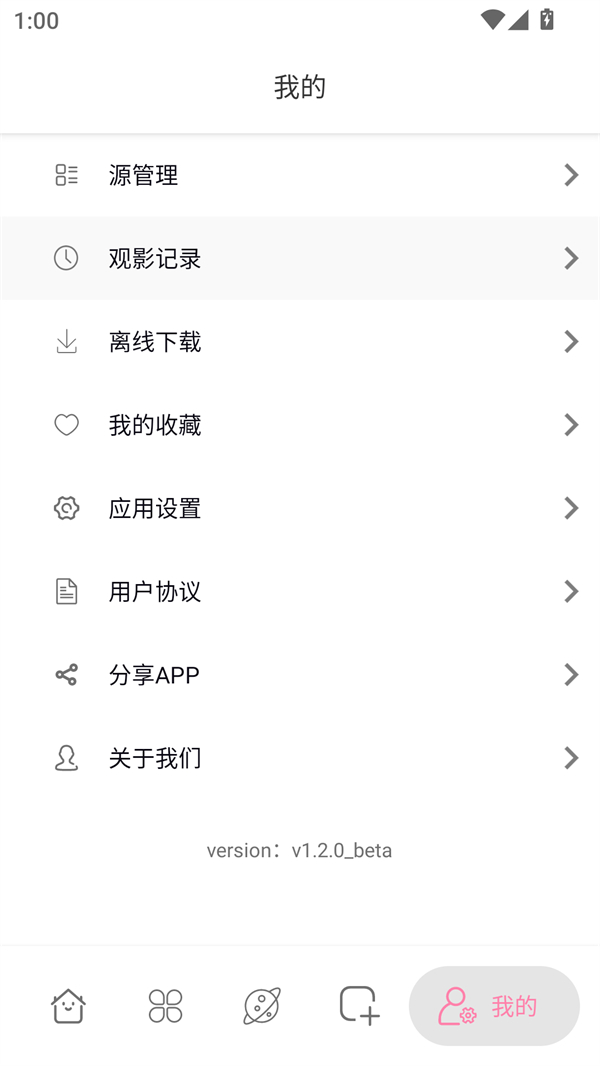Select 分享APP to share the app

(x=300, y=675)
